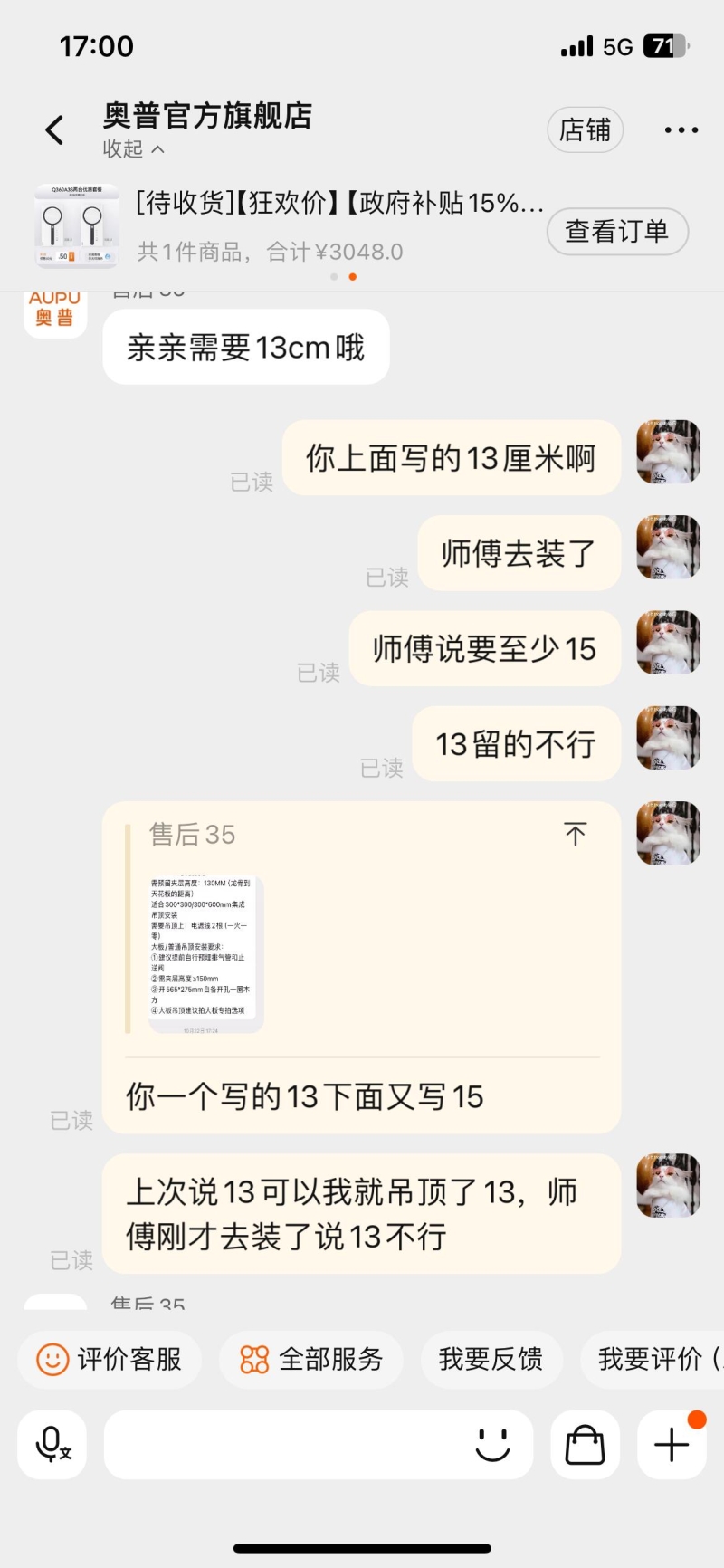Open the 店铺 store page
The image size is (724, 1568).
click(x=585, y=130)
